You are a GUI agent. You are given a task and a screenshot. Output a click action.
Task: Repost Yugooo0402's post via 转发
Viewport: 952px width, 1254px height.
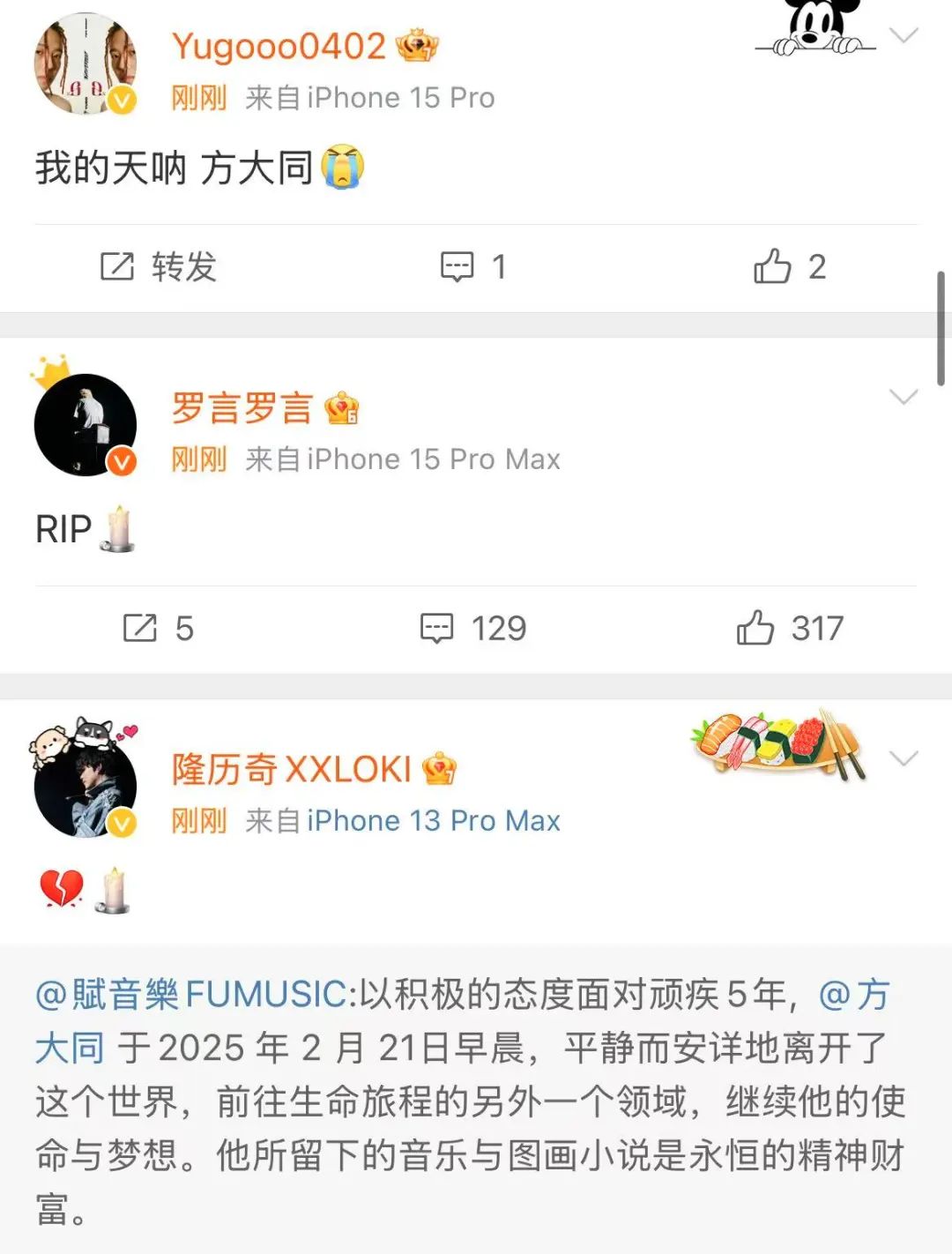pyautogui.click(x=159, y=266)
